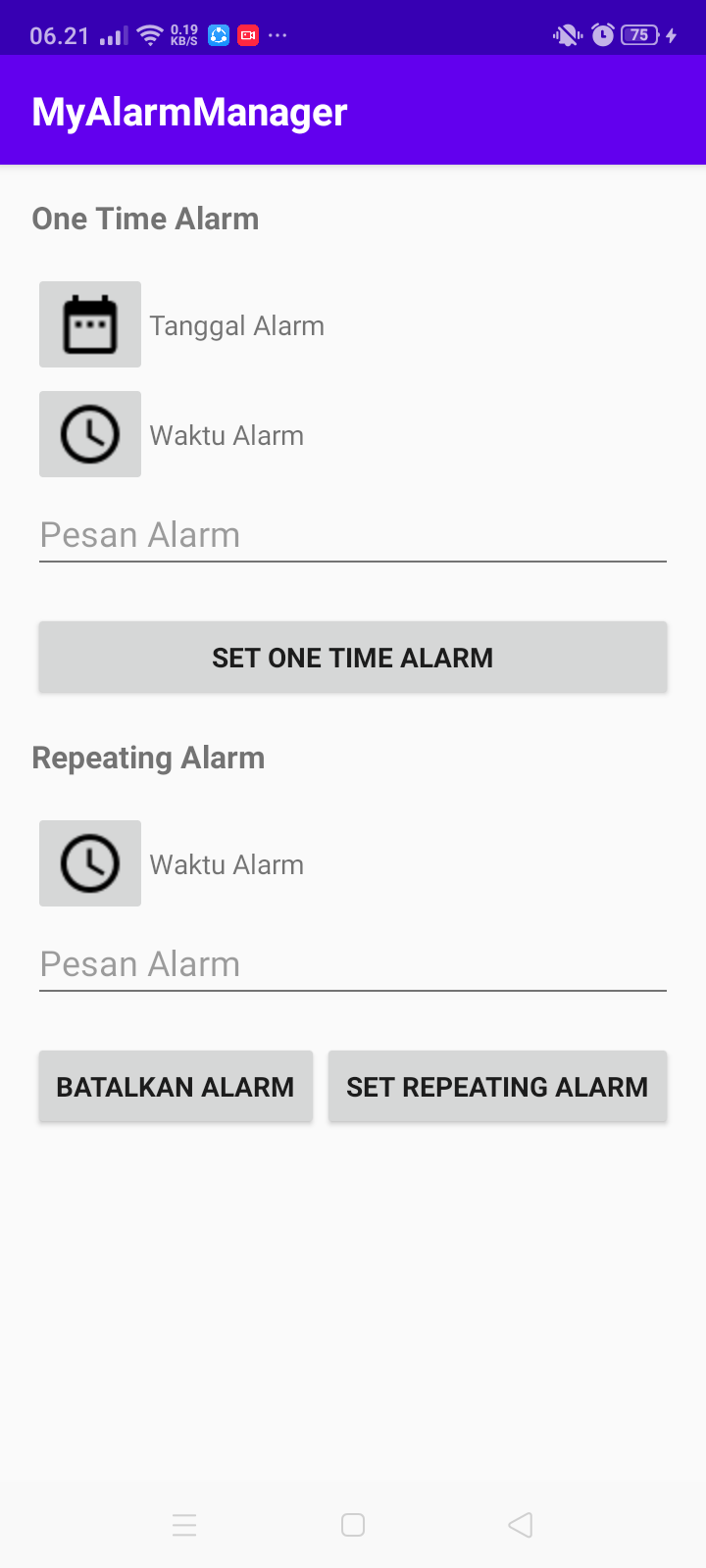706x1568 pixels.
Task: Tap the battery indicator showing 75
Action: tap(638, 34)
